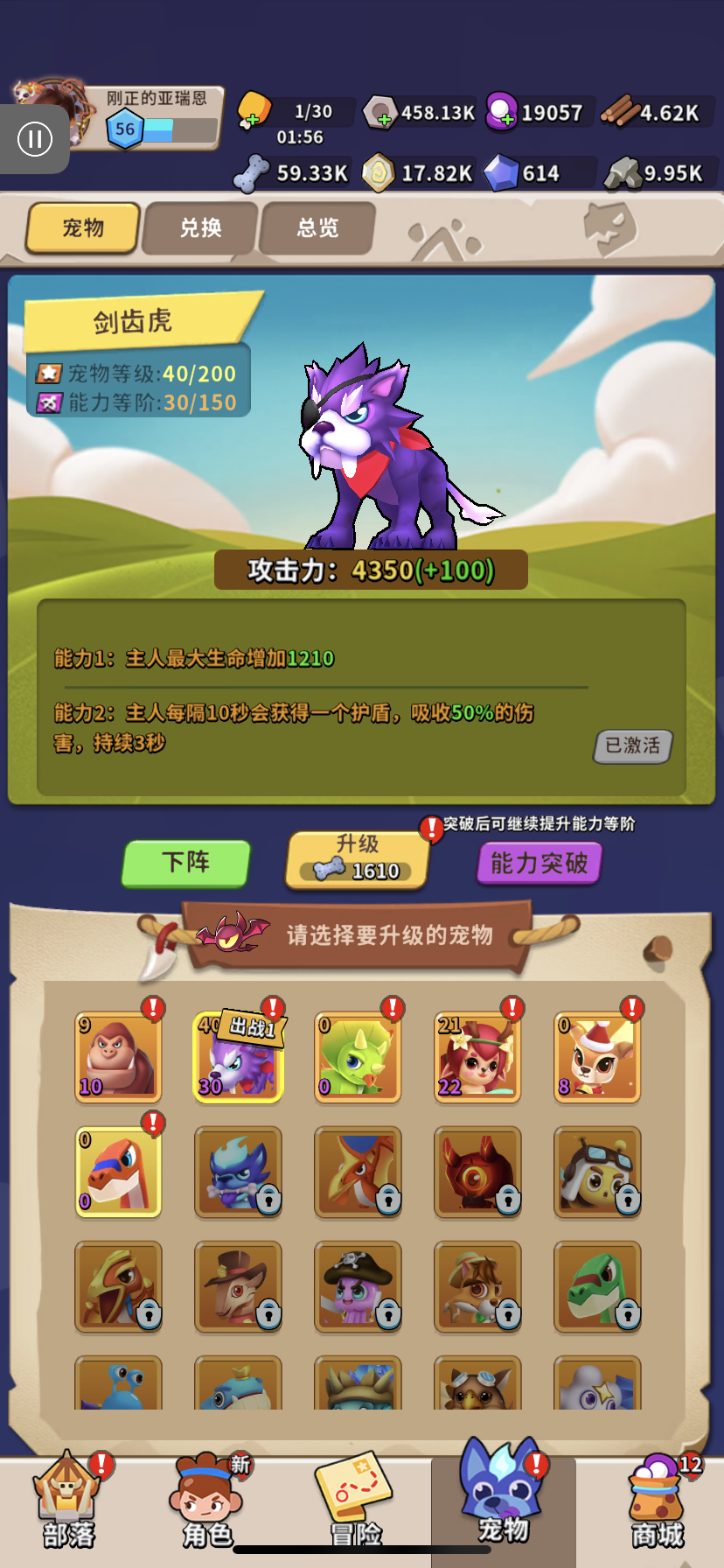Screen dimensions: 724x1568
Task: Switch to the 兑换 tab
Action: pyautogui.click(x=201, y=228)
